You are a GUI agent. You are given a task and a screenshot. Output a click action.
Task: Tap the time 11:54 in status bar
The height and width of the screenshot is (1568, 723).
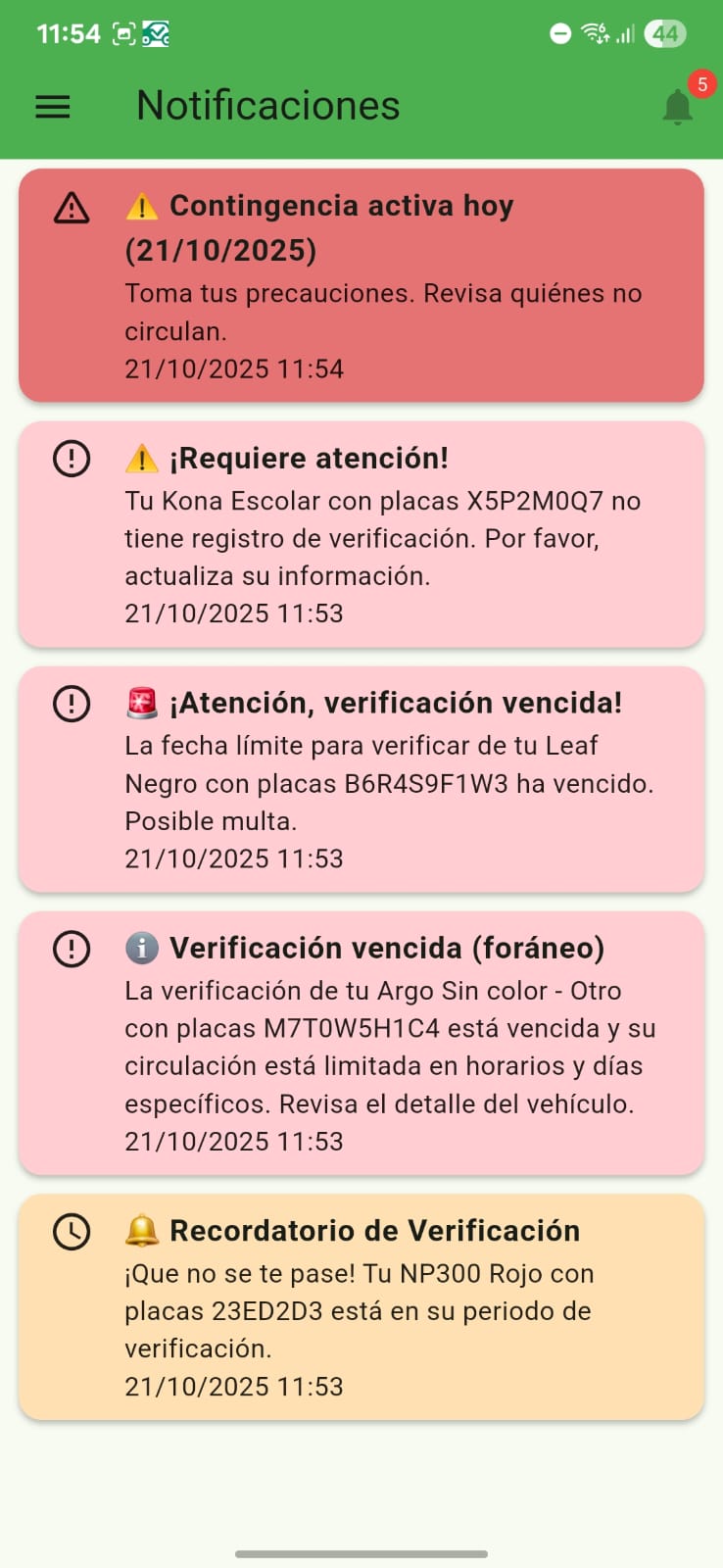click(69, 32)
